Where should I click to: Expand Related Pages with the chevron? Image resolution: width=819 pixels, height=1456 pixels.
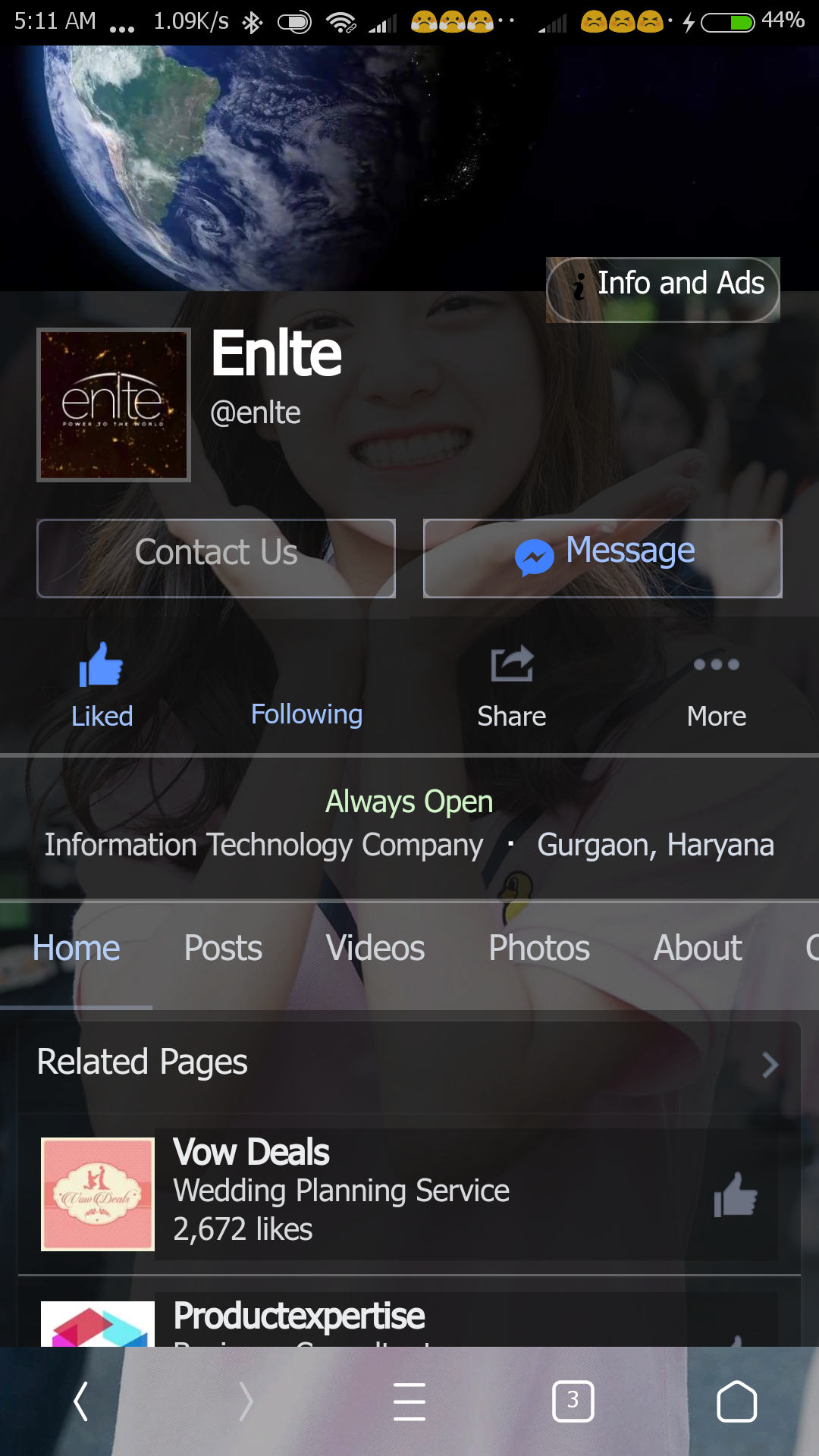click(770, 1065)
